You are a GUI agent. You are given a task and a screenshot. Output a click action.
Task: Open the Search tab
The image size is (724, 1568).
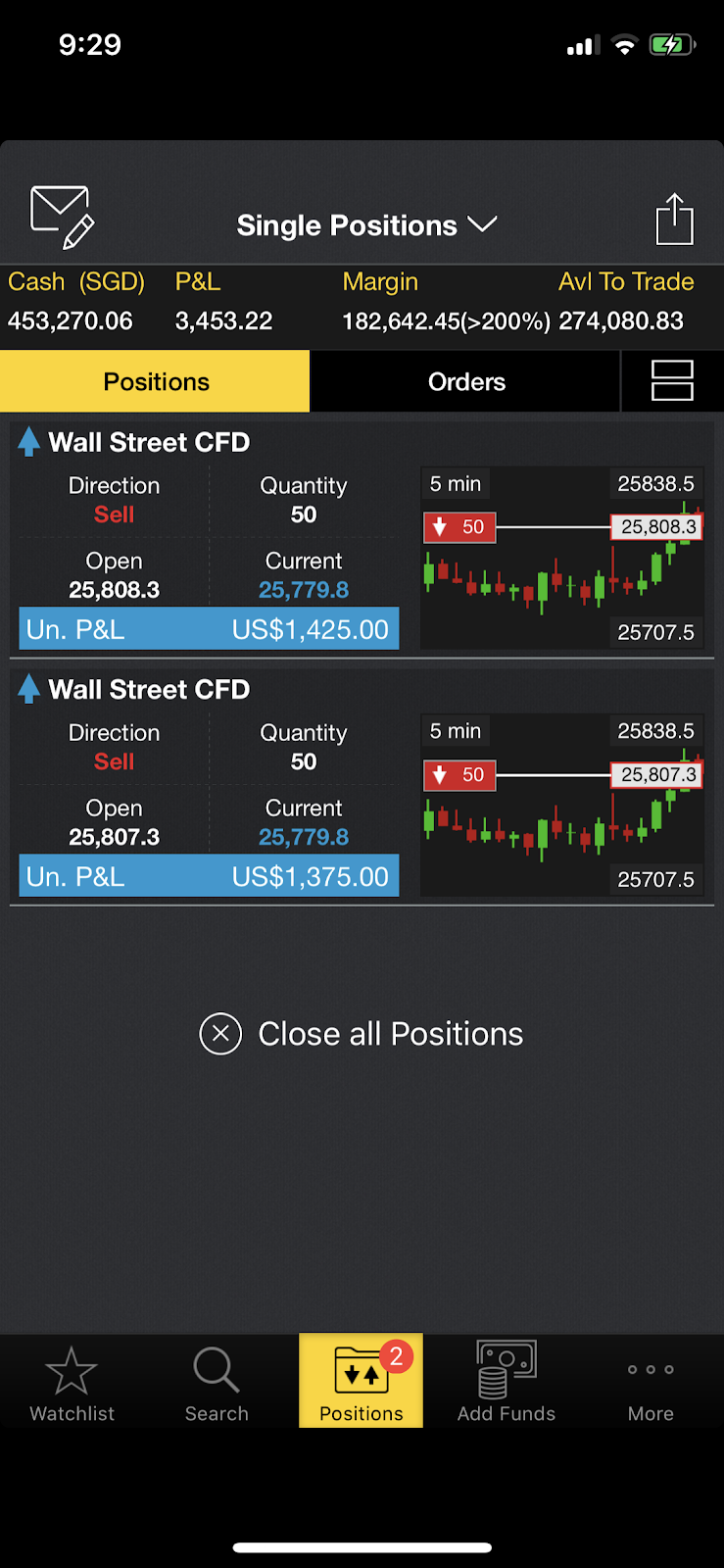point(217,1383)
